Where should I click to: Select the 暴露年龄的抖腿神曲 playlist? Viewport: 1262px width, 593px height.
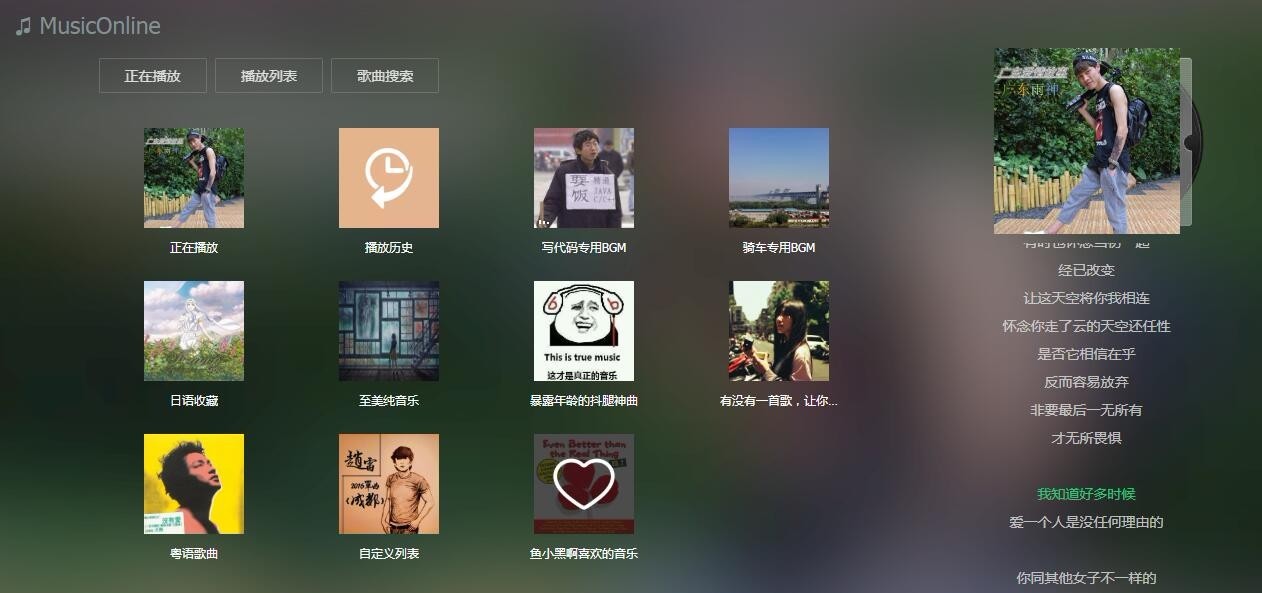[x=584, y=331]
